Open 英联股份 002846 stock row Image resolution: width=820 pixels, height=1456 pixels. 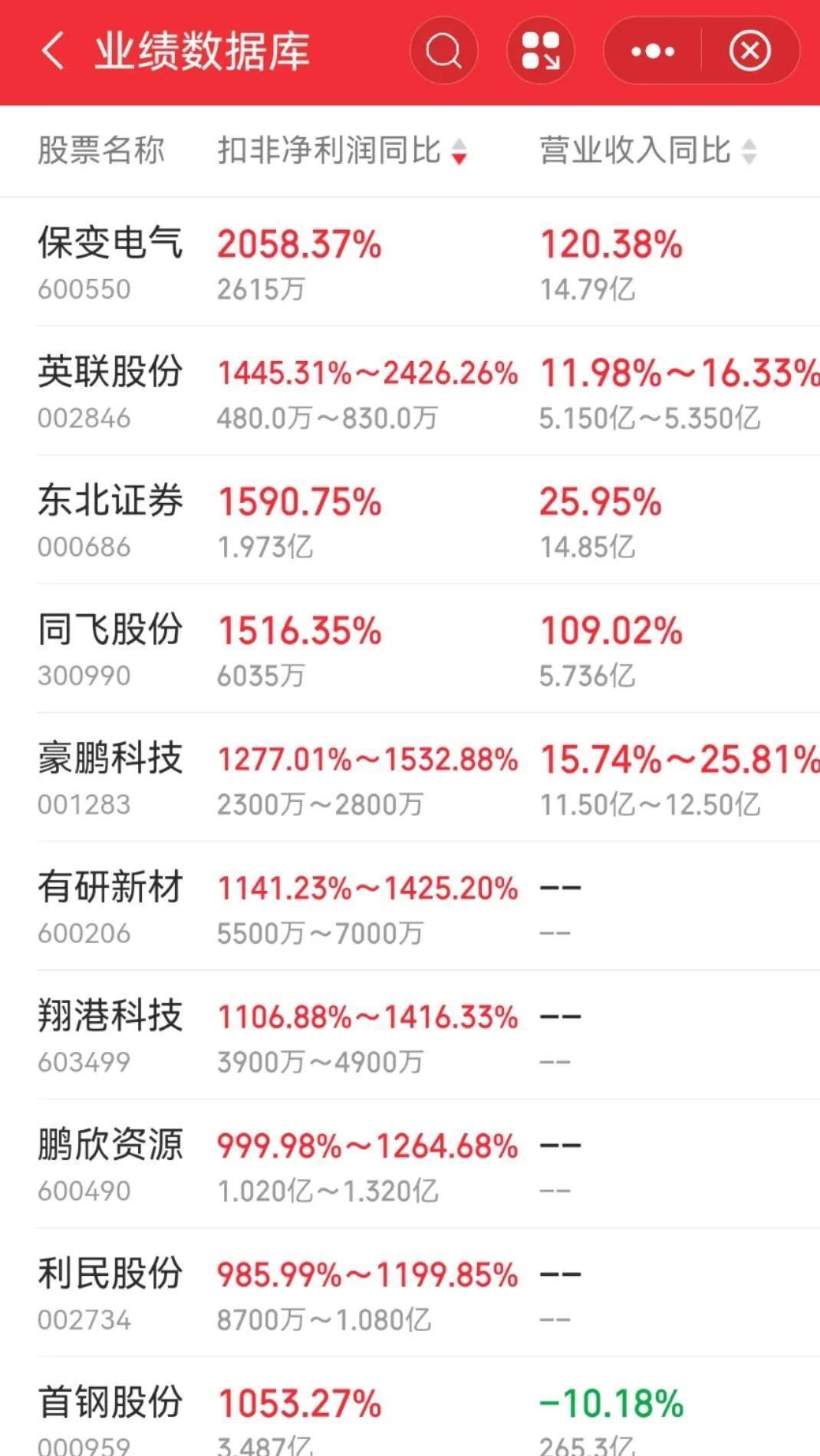(410, 391)
